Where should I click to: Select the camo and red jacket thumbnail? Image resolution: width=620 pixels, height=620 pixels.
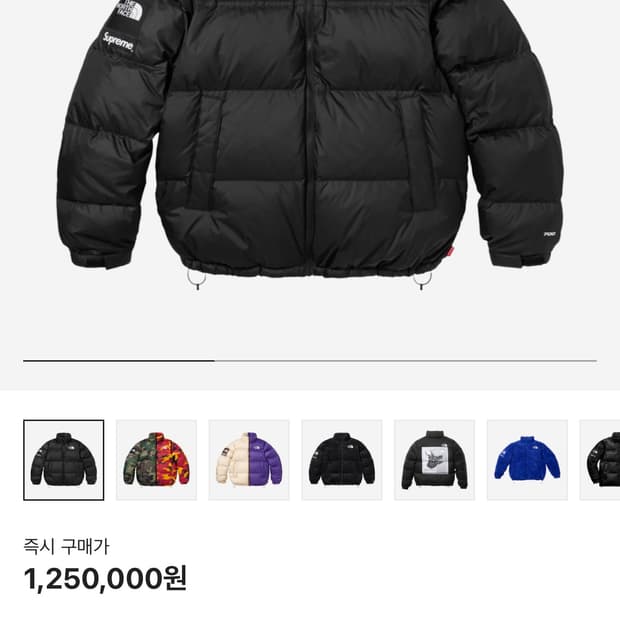pos(156,460)
